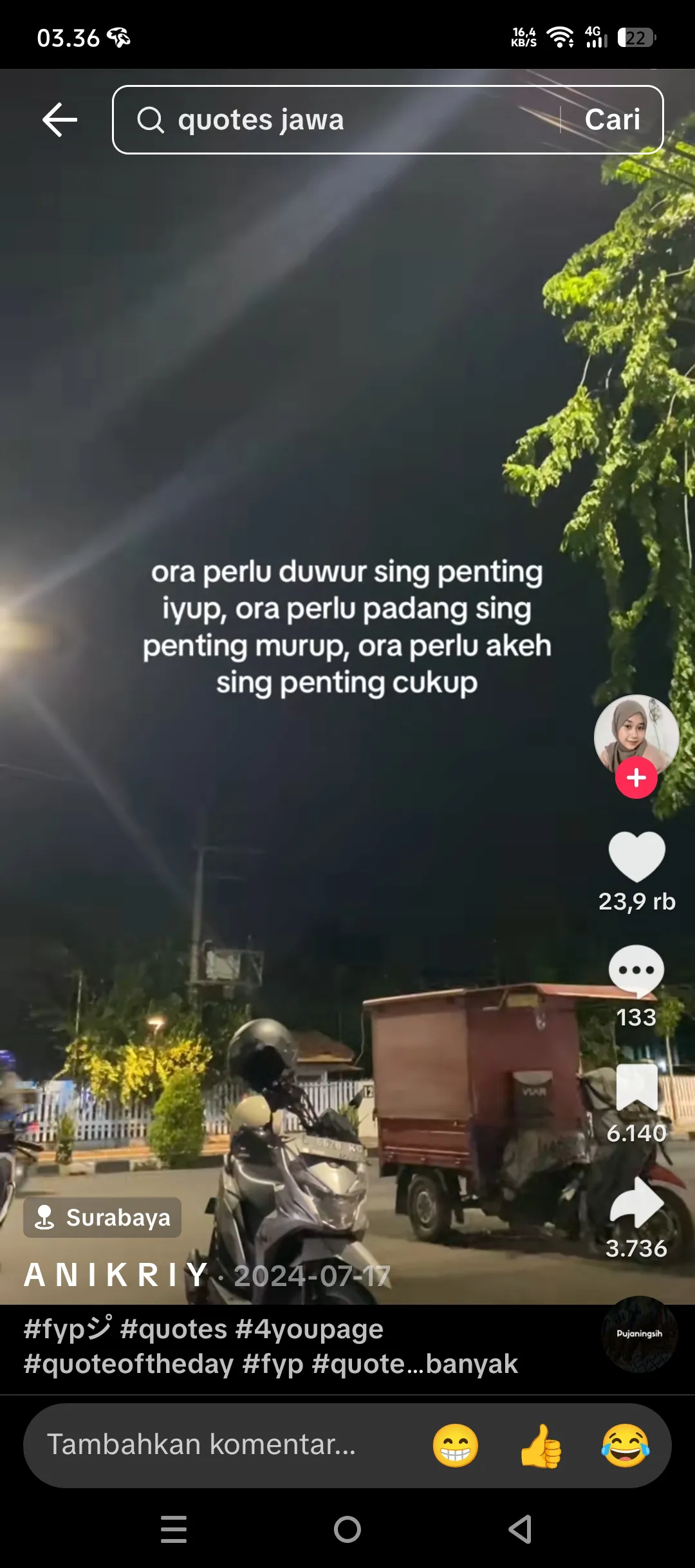The image size is (695, 1568).
Task: Share the video via arrow icon
Action: [x=636, y=1202]
